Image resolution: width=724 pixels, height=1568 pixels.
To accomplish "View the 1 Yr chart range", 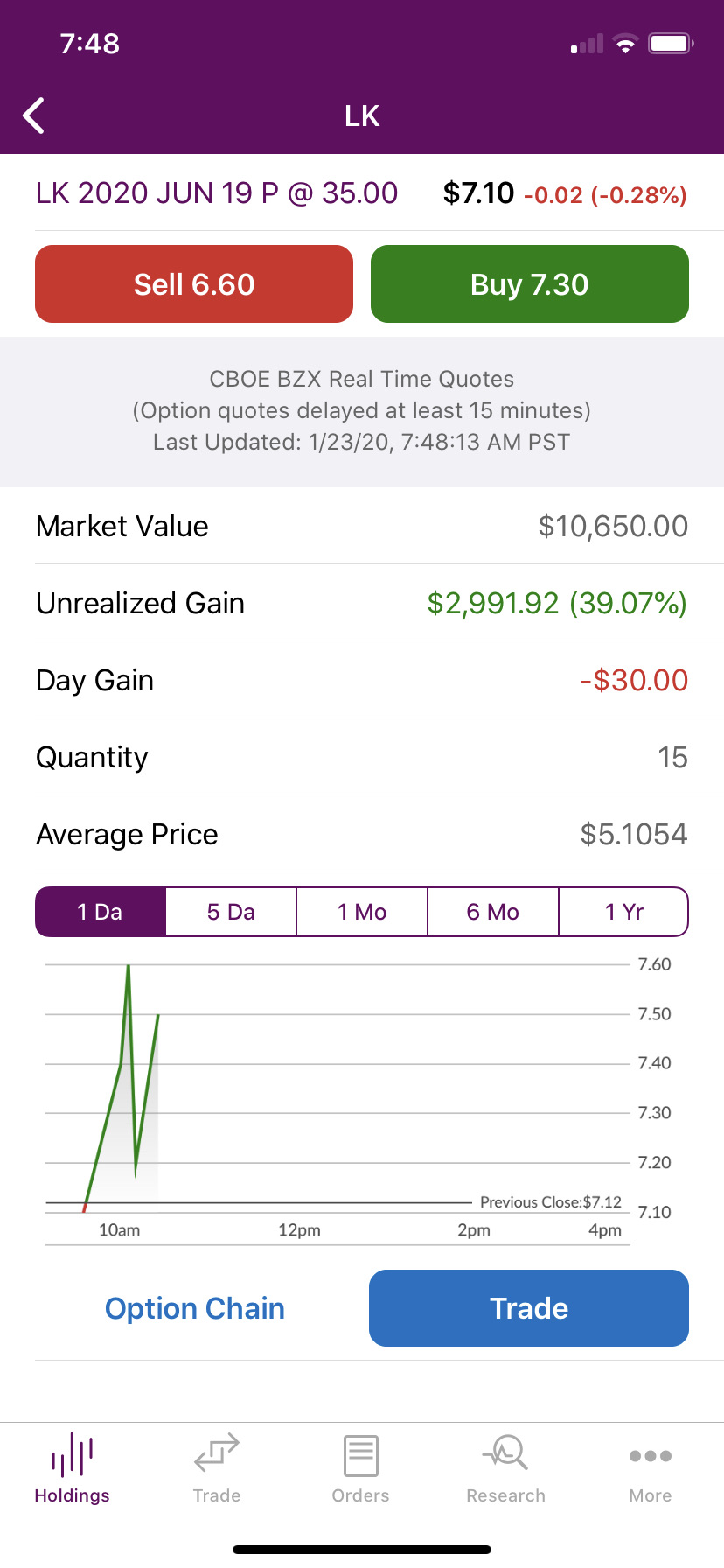I will (x=623, y=912).
